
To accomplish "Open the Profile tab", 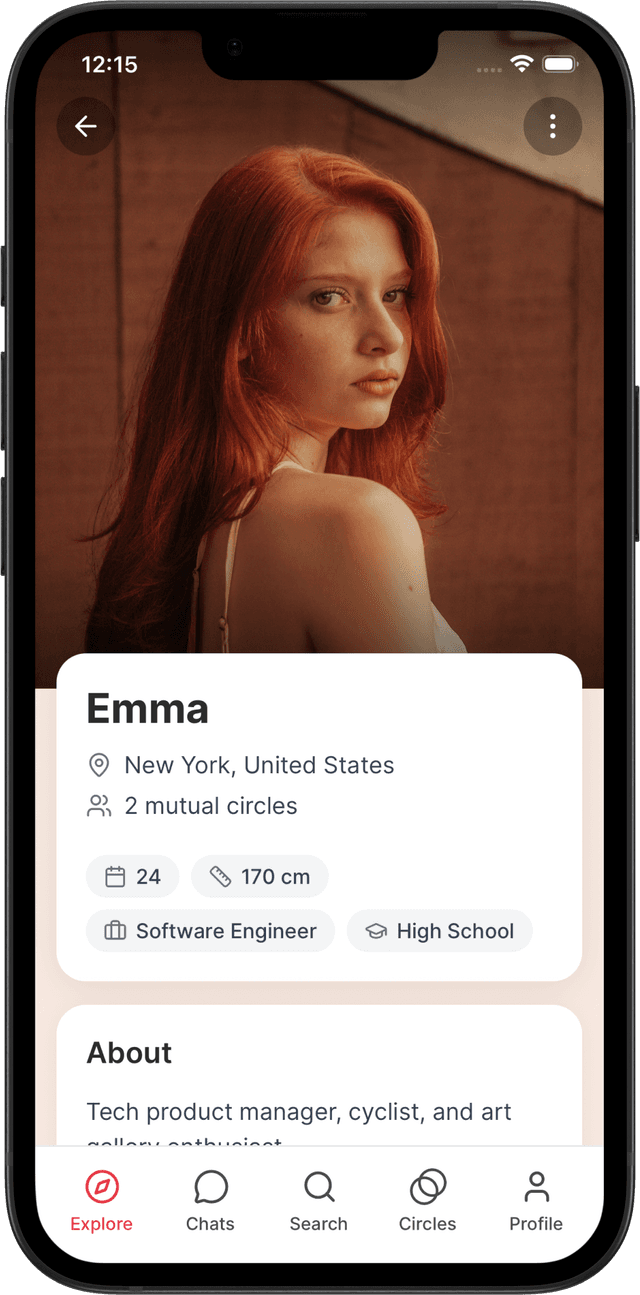I will tap(536, 1201).
